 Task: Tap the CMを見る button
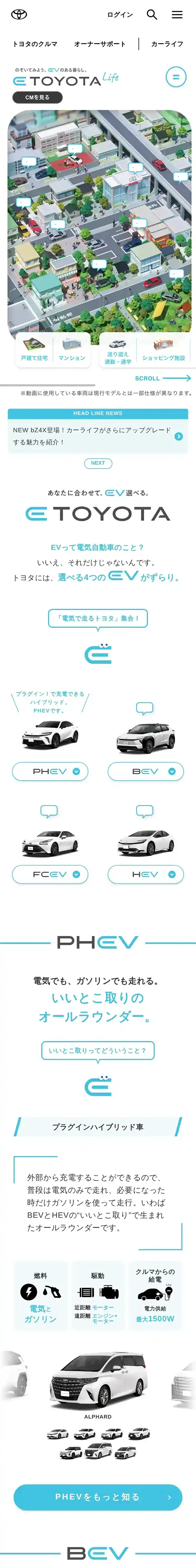point(37,97)
